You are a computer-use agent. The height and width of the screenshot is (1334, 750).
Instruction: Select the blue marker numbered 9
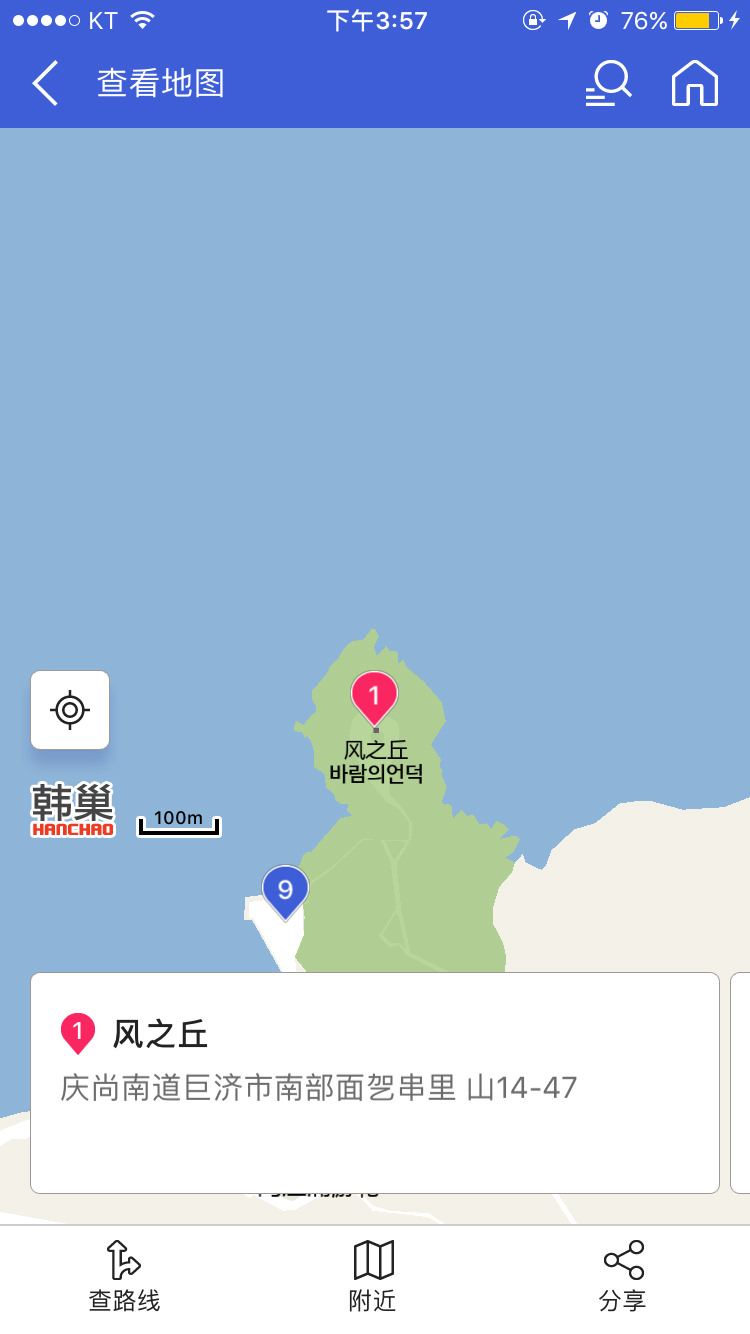285,889
